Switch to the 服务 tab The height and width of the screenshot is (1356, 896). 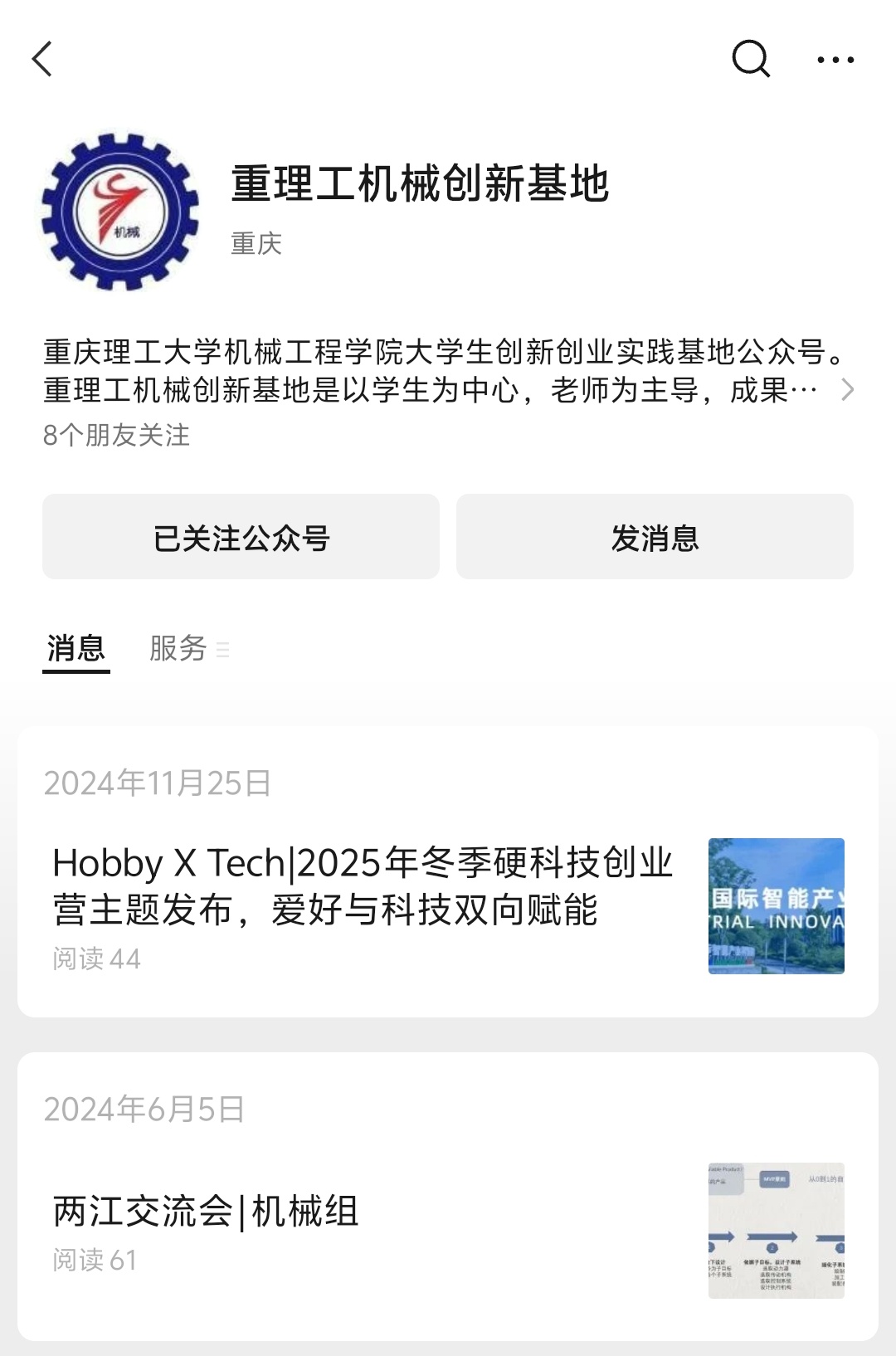point(179,648)
